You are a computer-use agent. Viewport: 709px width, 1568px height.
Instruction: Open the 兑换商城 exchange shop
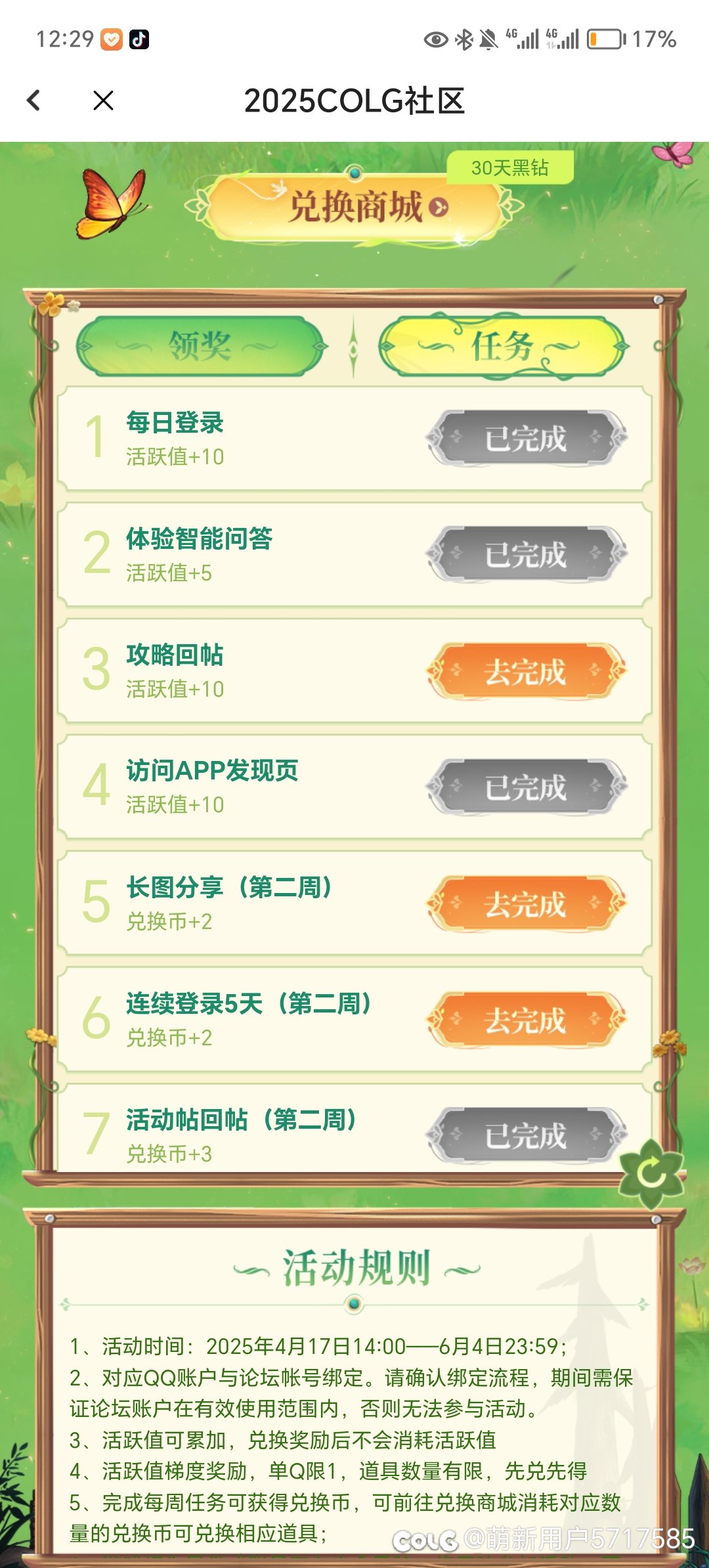(354, 207)
